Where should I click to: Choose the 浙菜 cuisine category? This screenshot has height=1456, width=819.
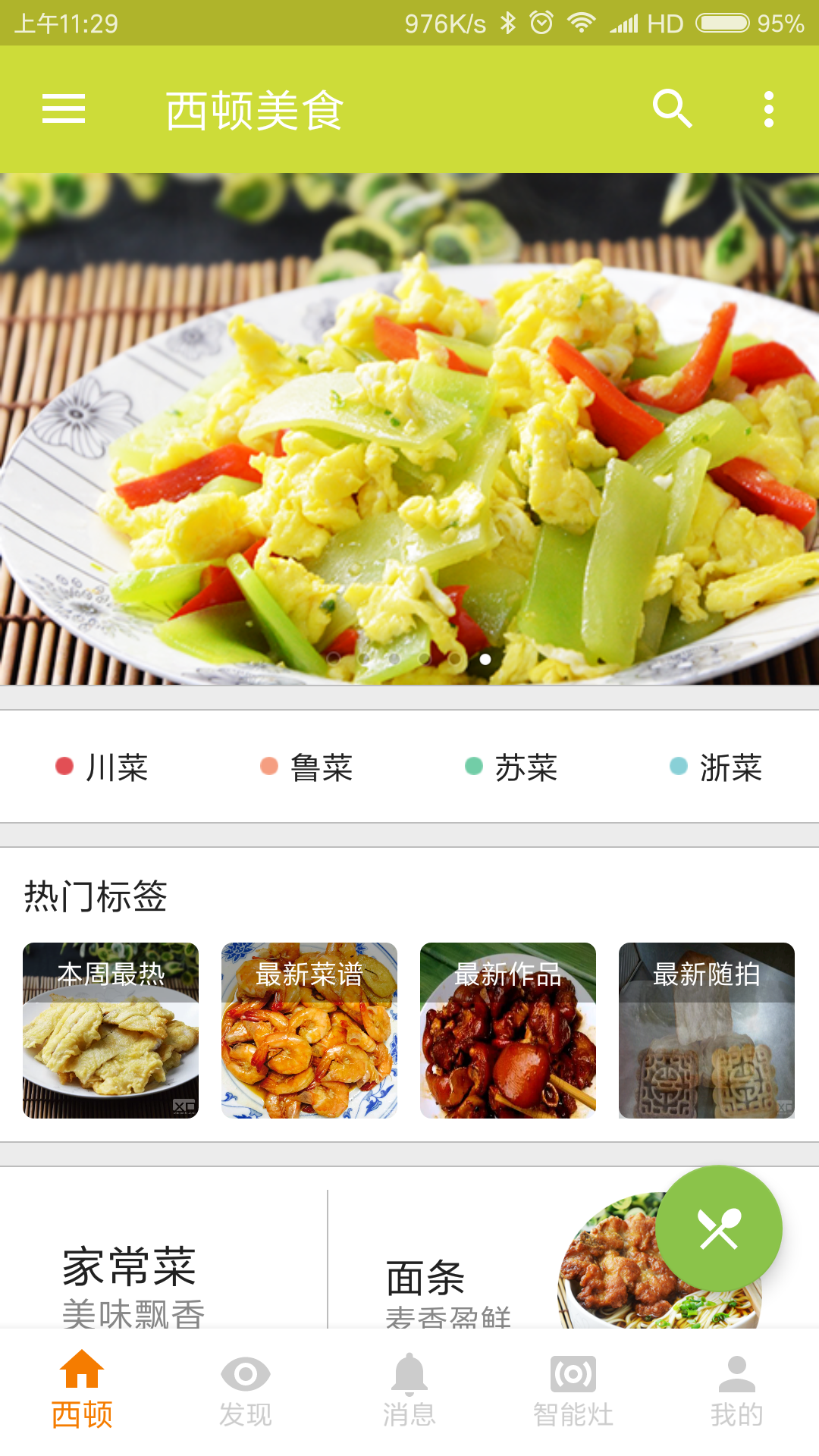coord(717,767)
